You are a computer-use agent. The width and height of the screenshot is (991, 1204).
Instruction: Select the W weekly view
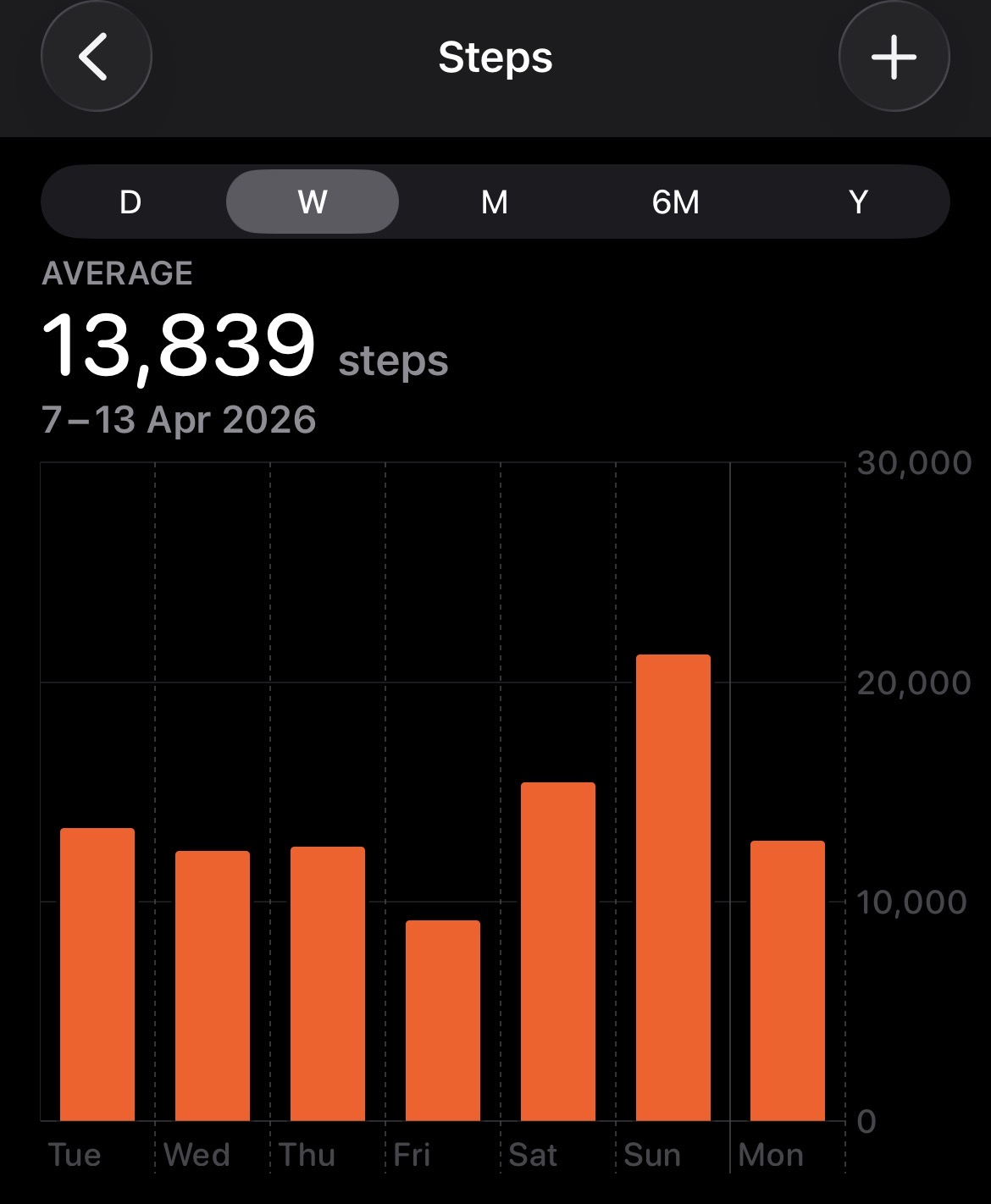point(313,202)
